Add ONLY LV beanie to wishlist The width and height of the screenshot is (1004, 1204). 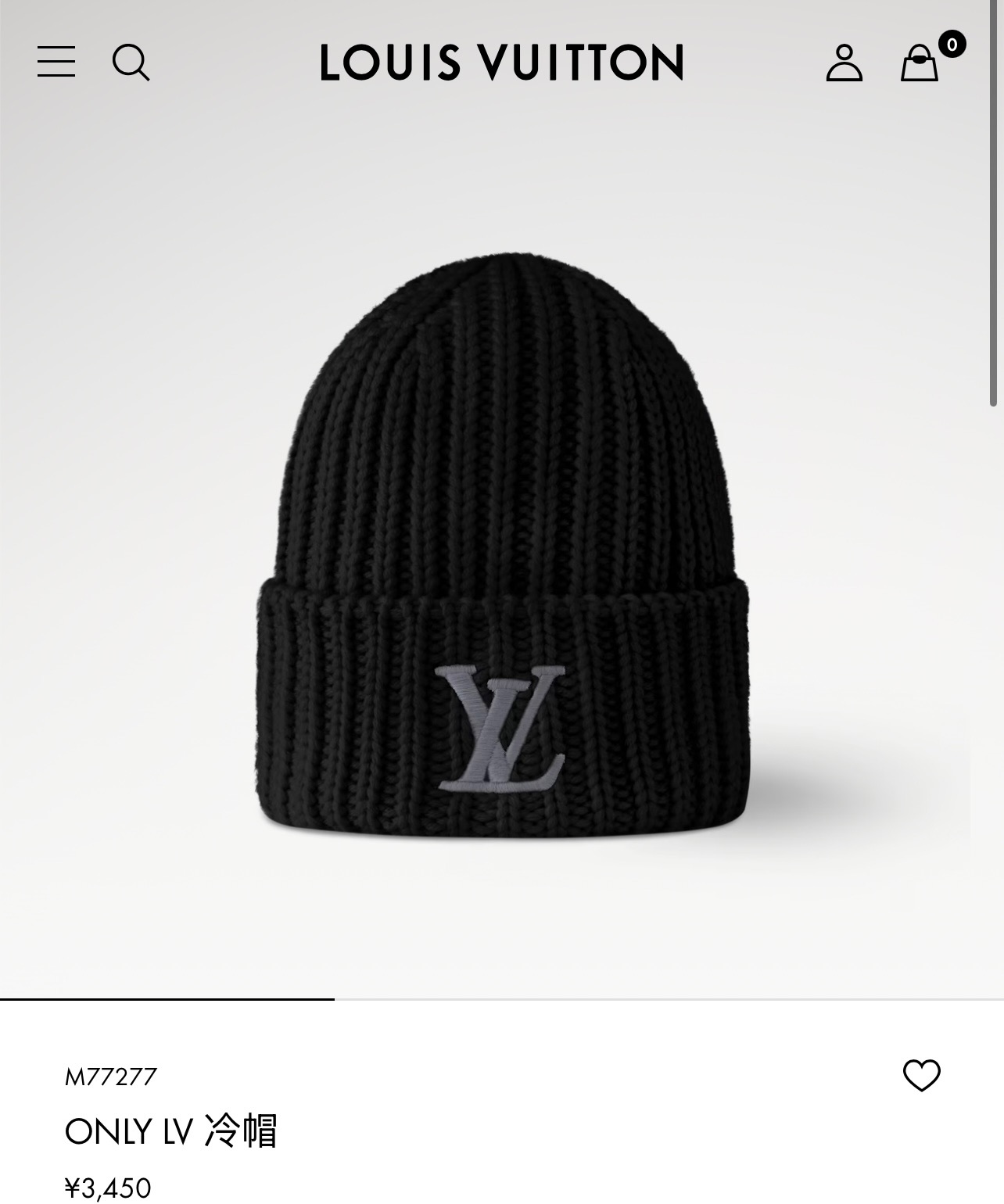pyautogui.click(x=921, y=1076)
